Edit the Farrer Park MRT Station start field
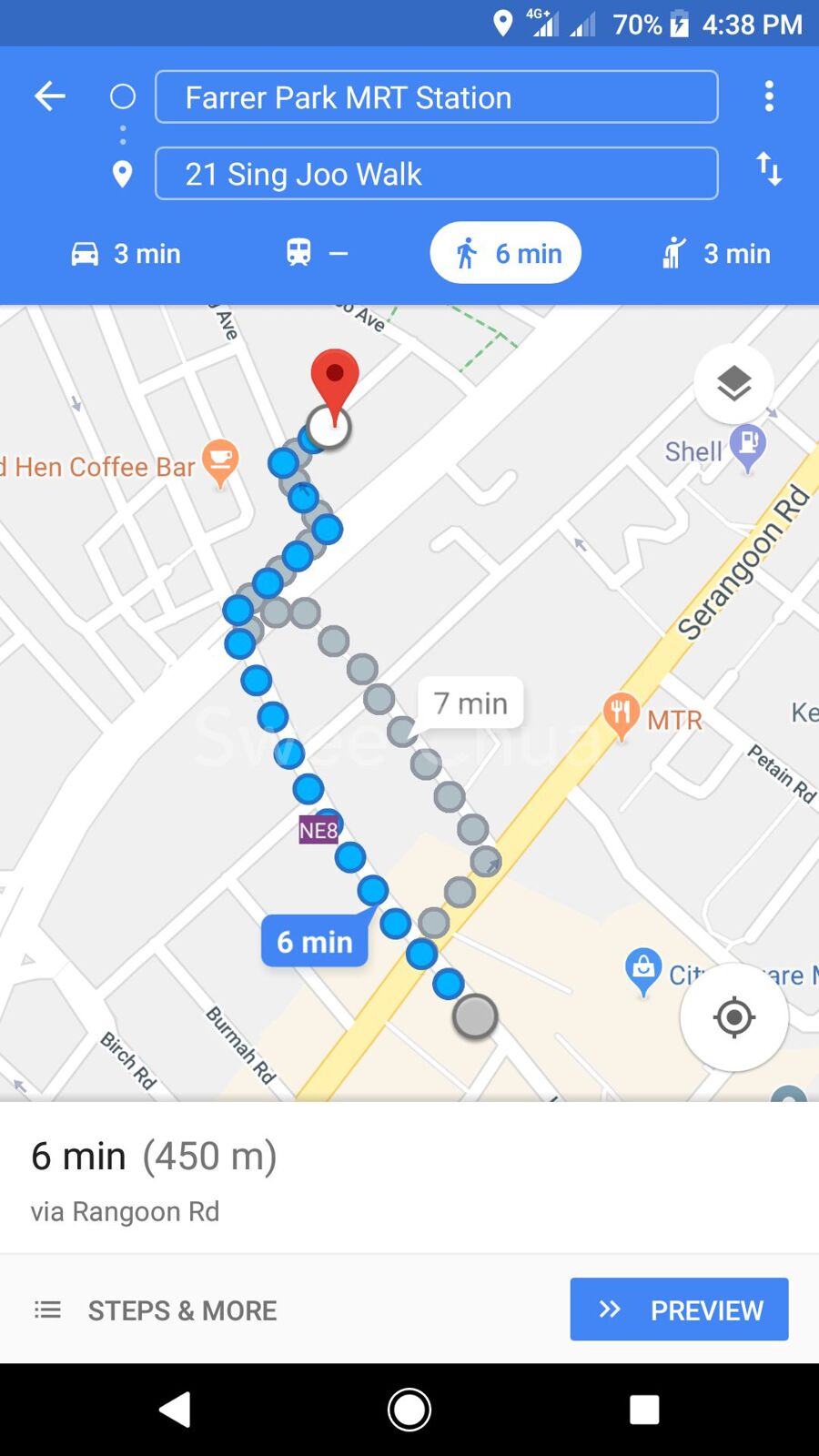819x1456 pixels. click(x=437, y=96)
